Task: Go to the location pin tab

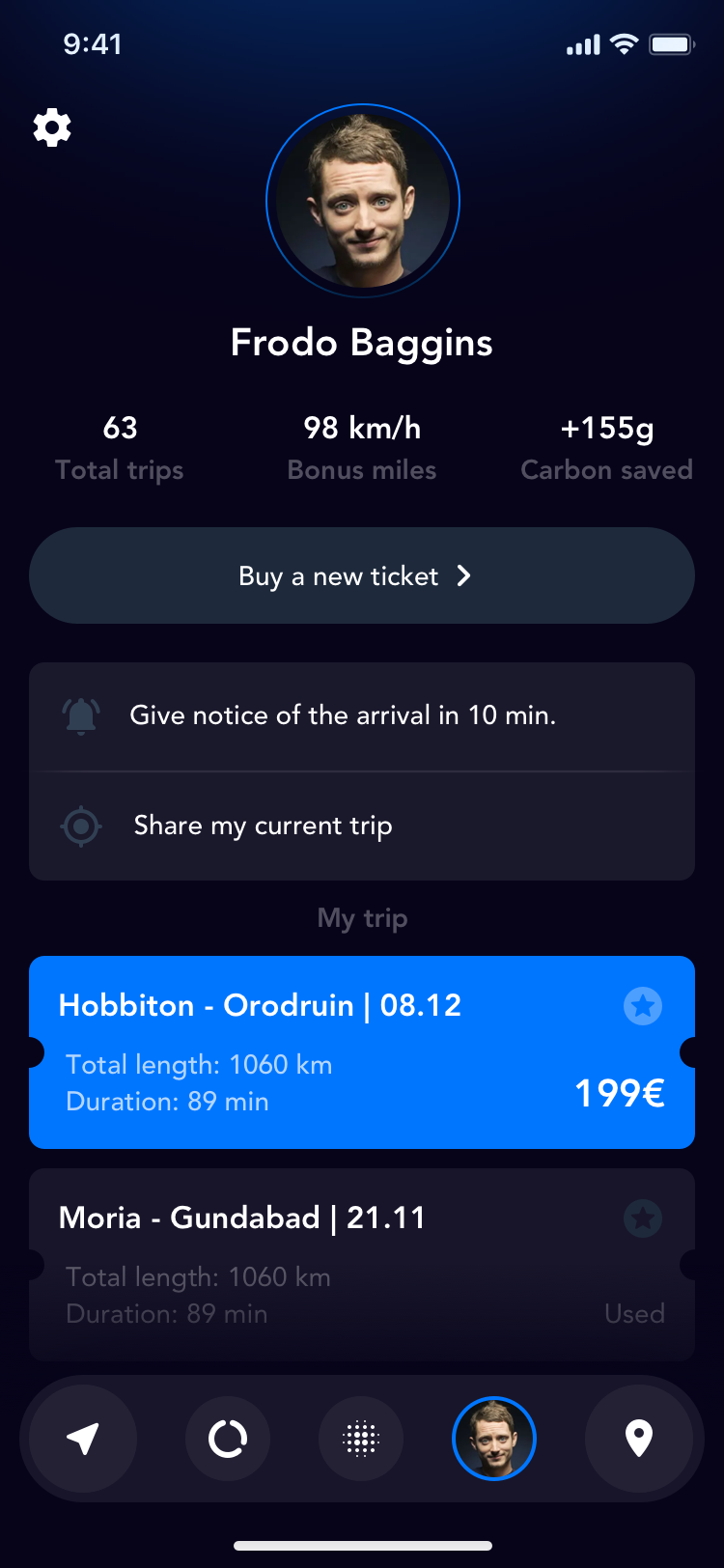Action: coord(639,1439)
